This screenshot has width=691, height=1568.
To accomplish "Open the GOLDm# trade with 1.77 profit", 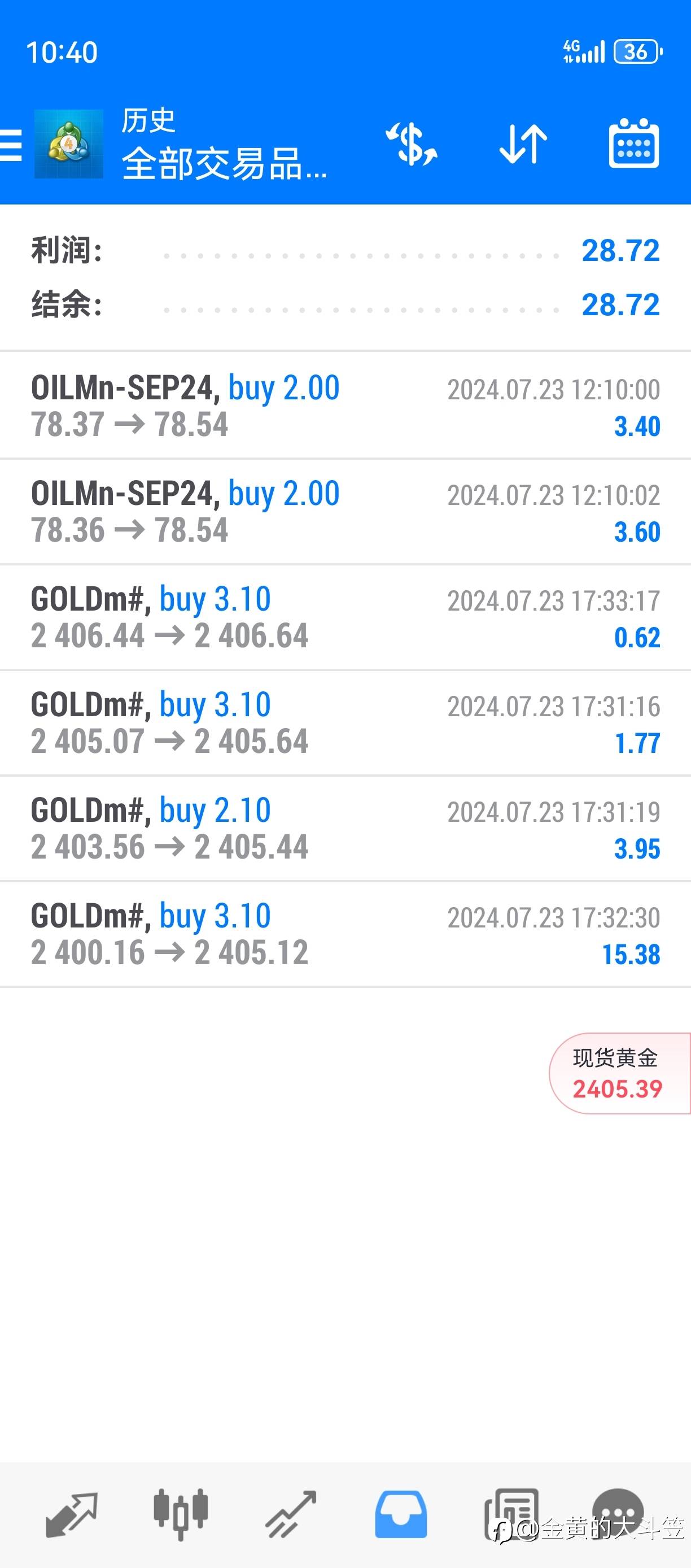I will 345,723.
